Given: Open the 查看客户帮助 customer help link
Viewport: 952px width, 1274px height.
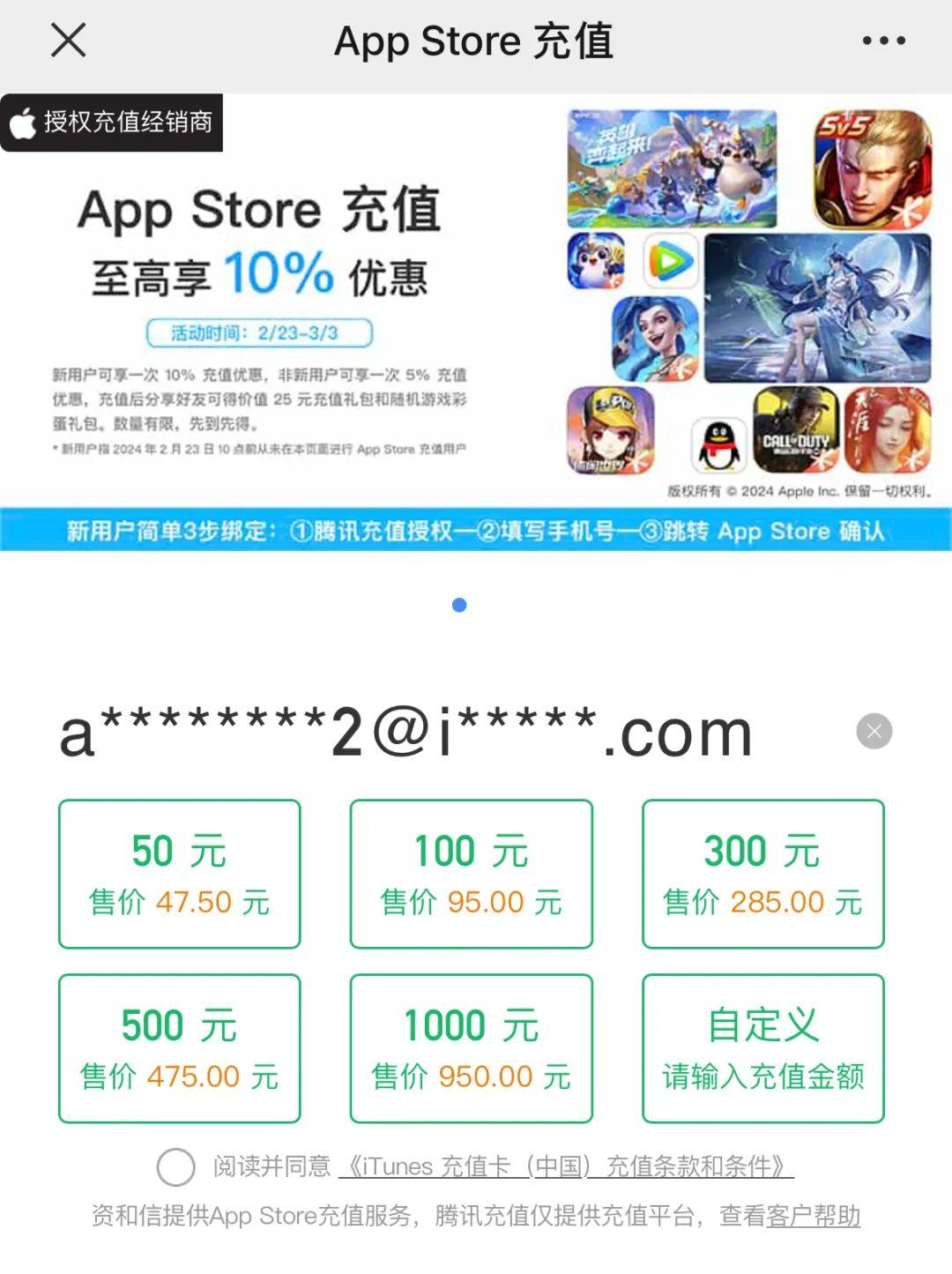Looking at the screenshot, I should tap(789, 1216).
